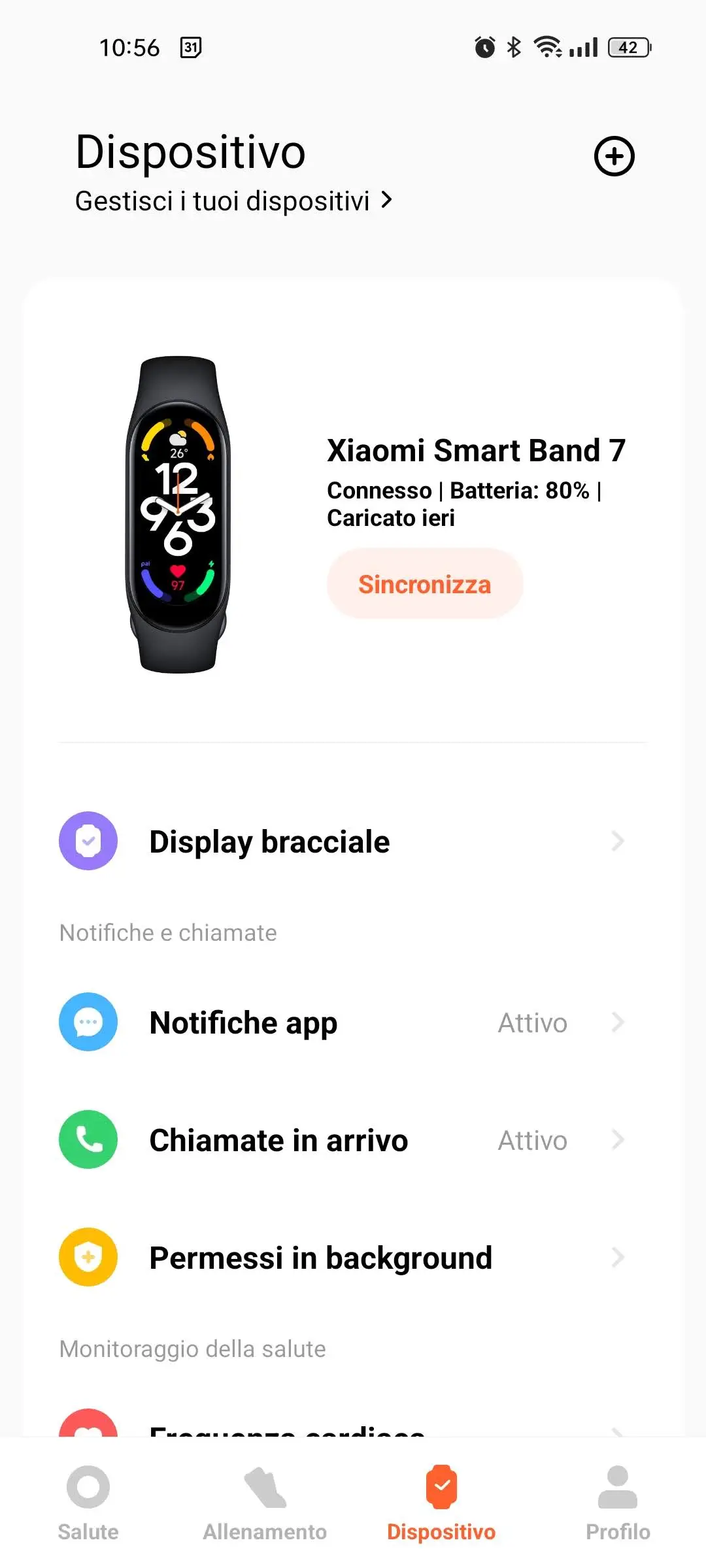Tap the green phone icon for Chiamate in arrivo
The width and height of the screenshot is (706, 1568).
pos(88,1139)
